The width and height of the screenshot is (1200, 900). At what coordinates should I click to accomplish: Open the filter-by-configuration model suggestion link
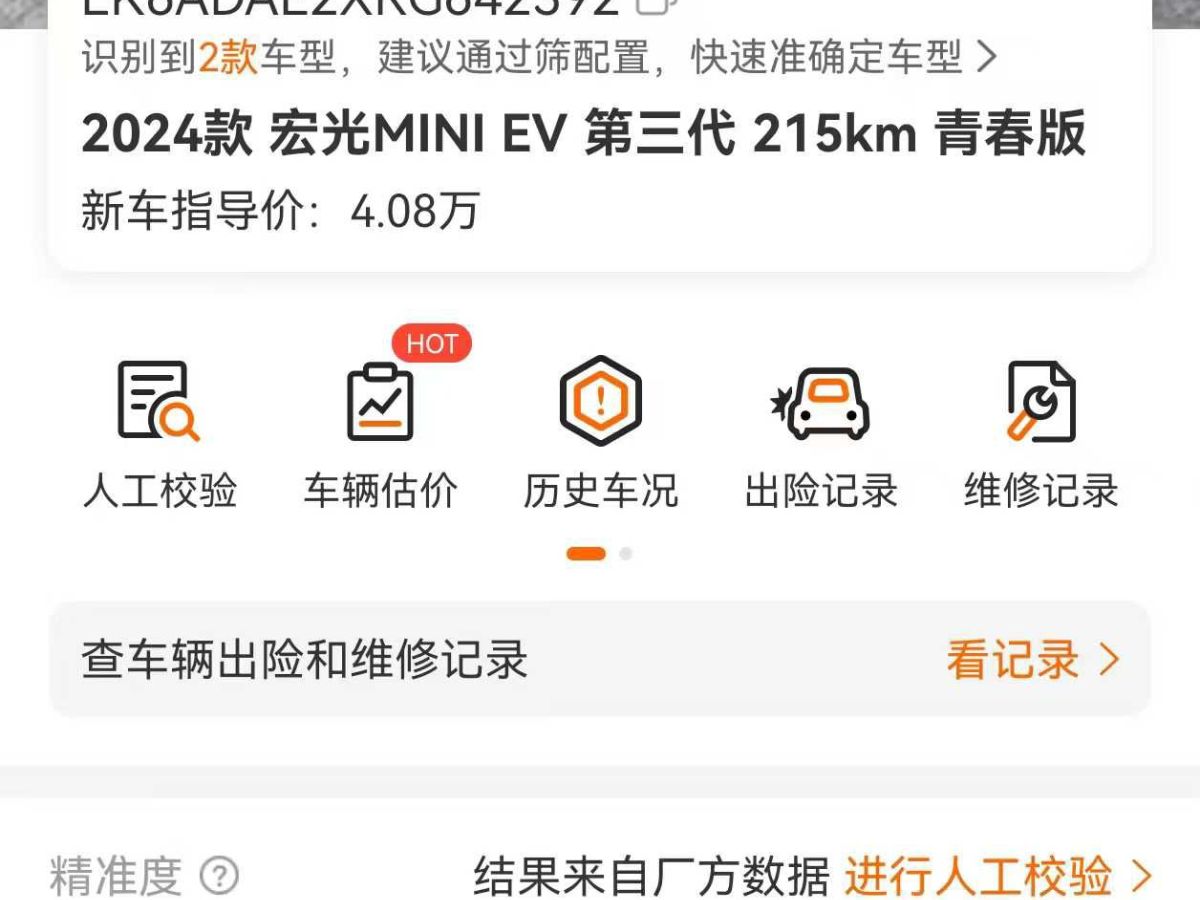click(x=540, y=58)
